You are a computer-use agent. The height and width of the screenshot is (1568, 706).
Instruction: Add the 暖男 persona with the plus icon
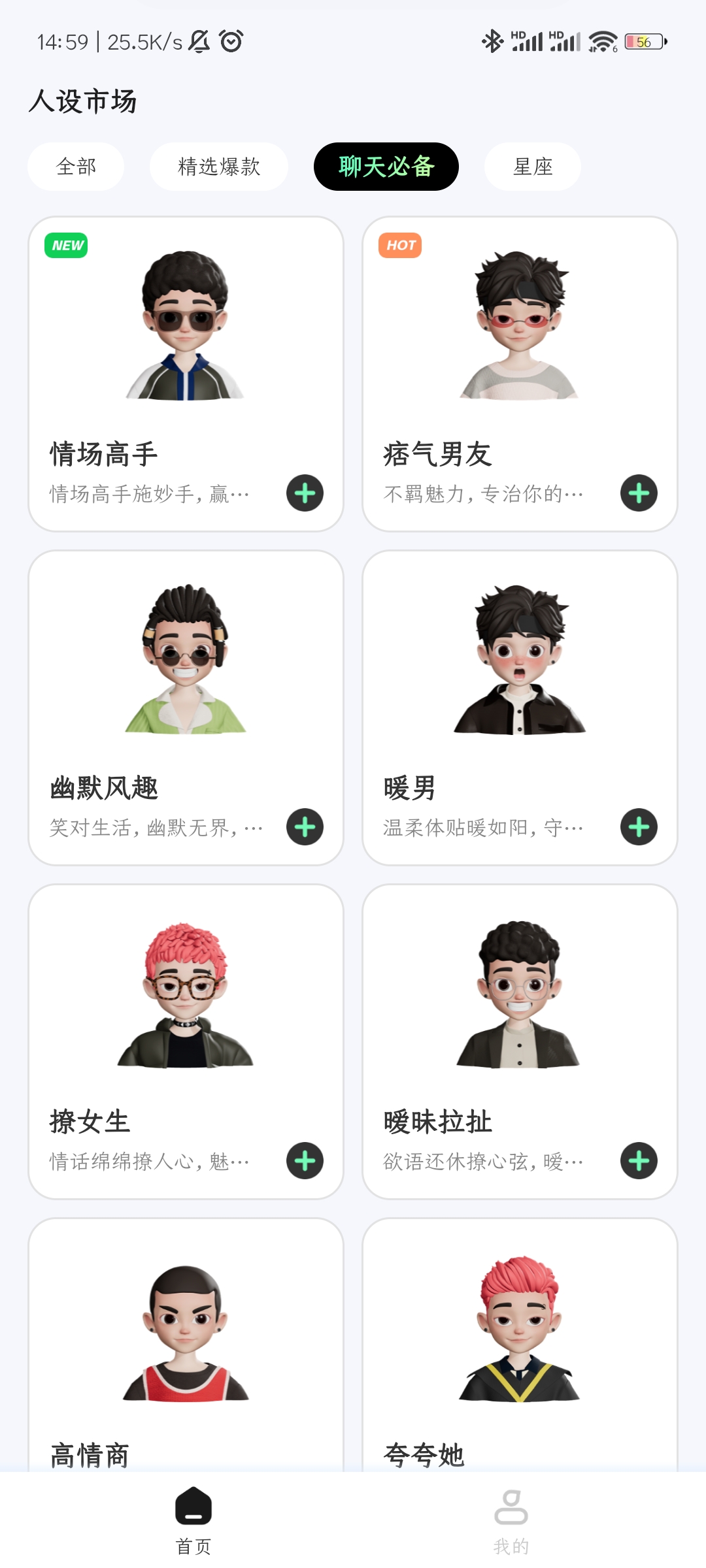[x=638, y=826]
